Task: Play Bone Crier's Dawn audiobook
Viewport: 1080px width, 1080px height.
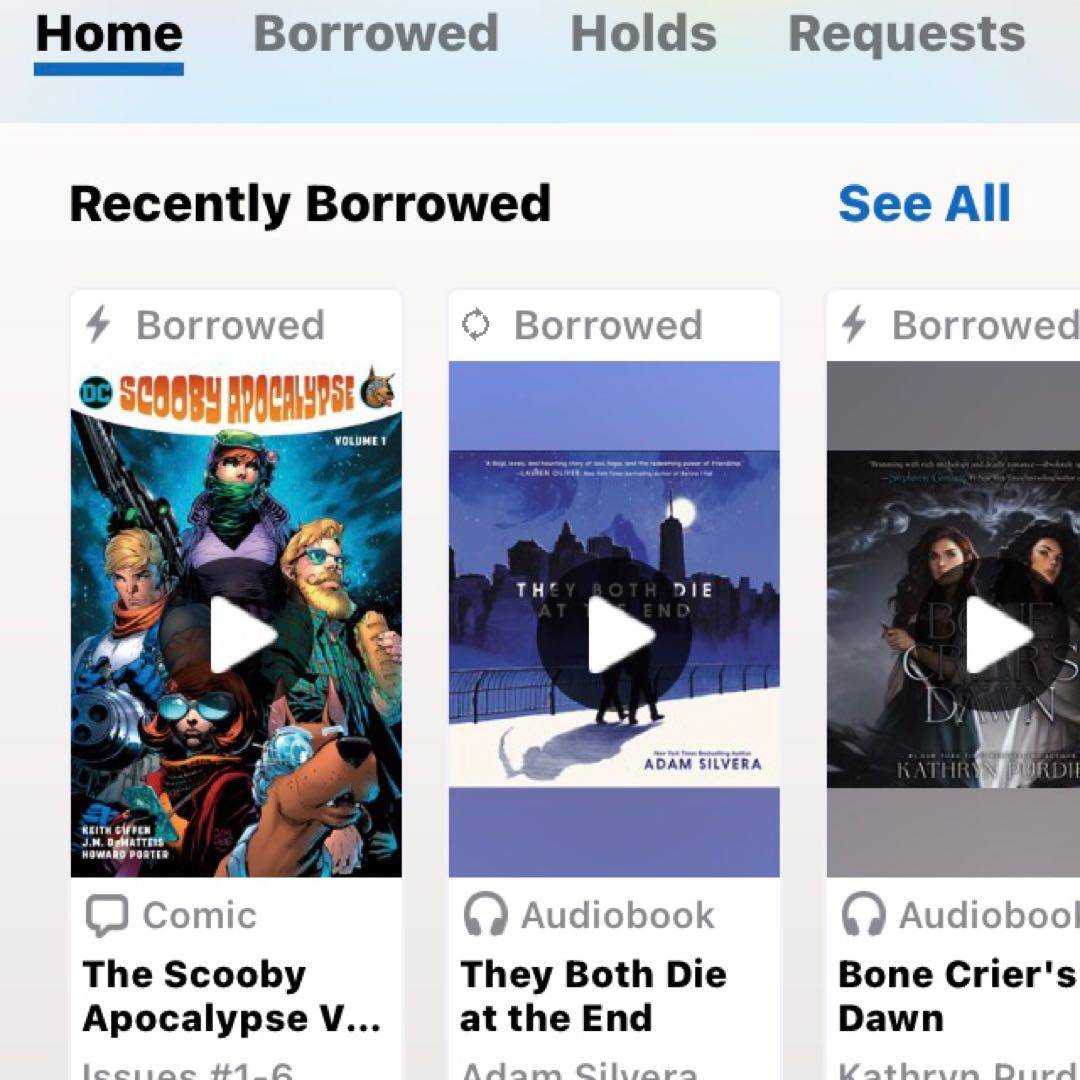Action: coord(997,635)
